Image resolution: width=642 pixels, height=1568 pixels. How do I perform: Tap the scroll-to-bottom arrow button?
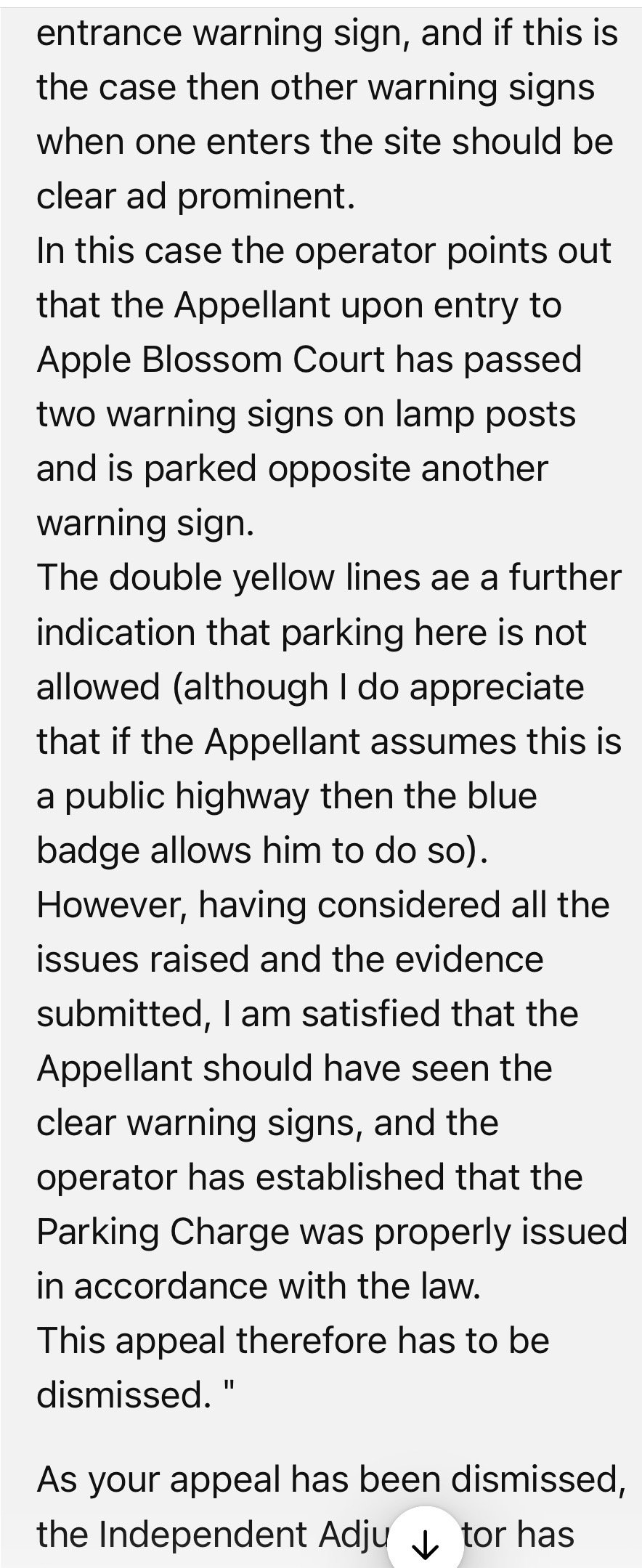click(426, 1545)
